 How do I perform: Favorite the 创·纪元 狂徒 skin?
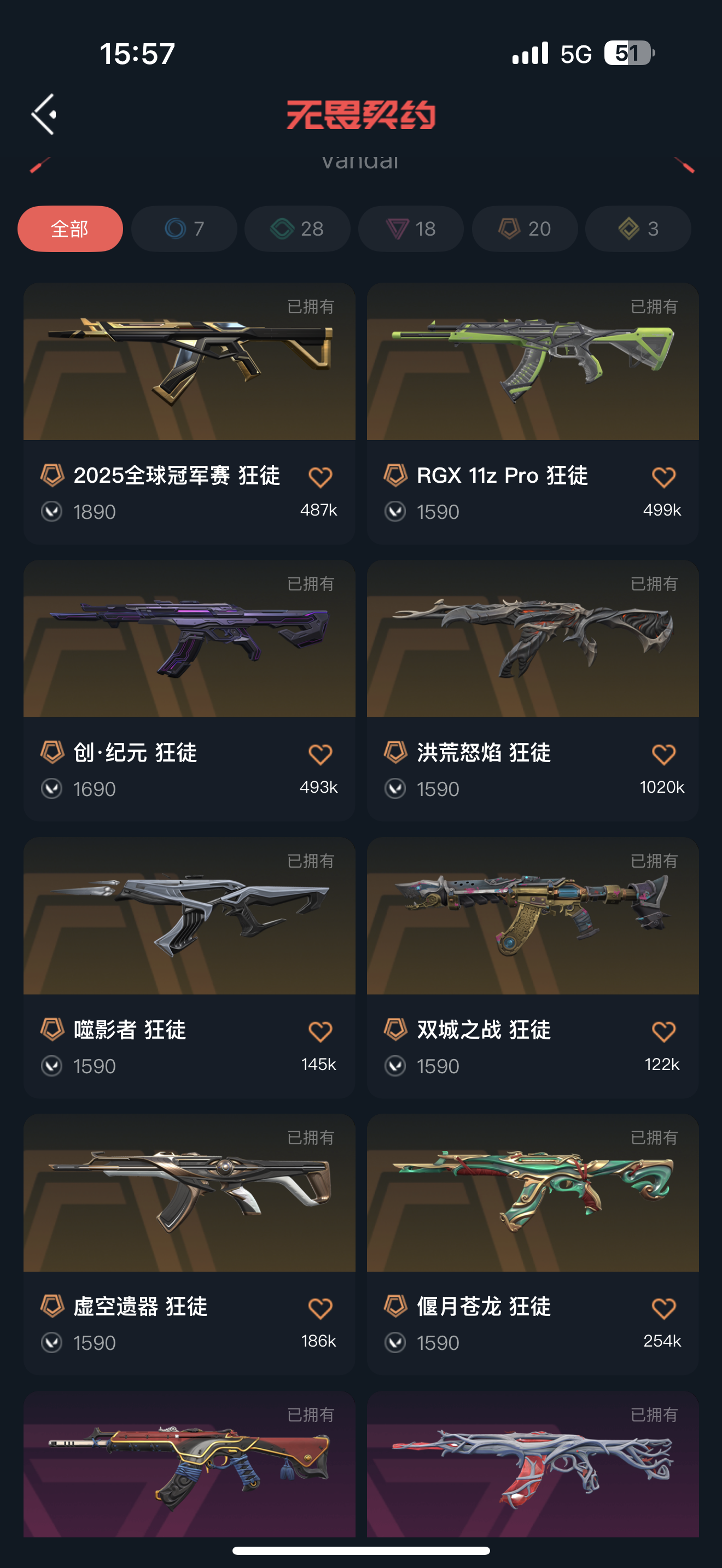(x=320, y=754)
